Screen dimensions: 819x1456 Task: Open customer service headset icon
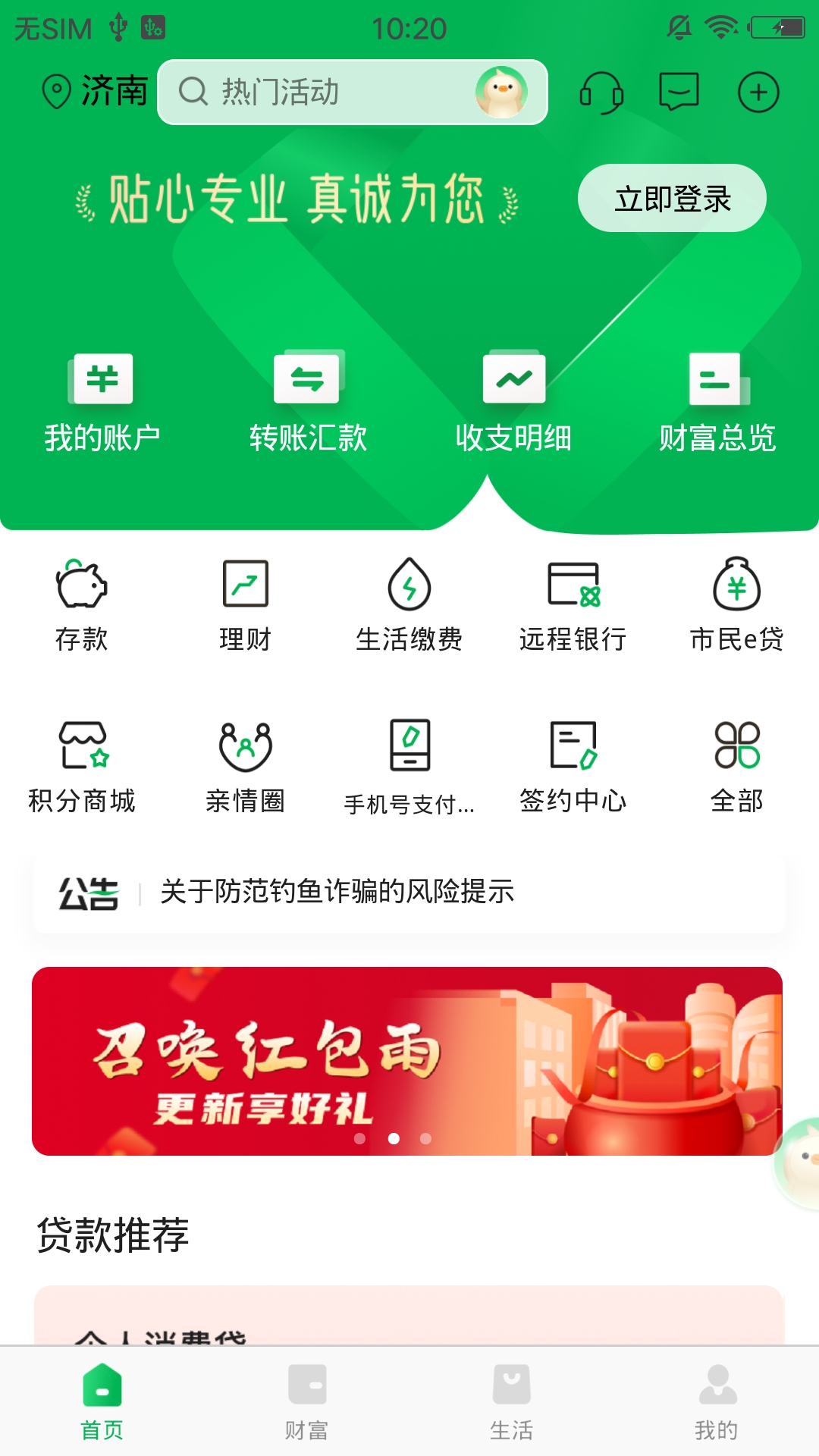click(601, 93)
